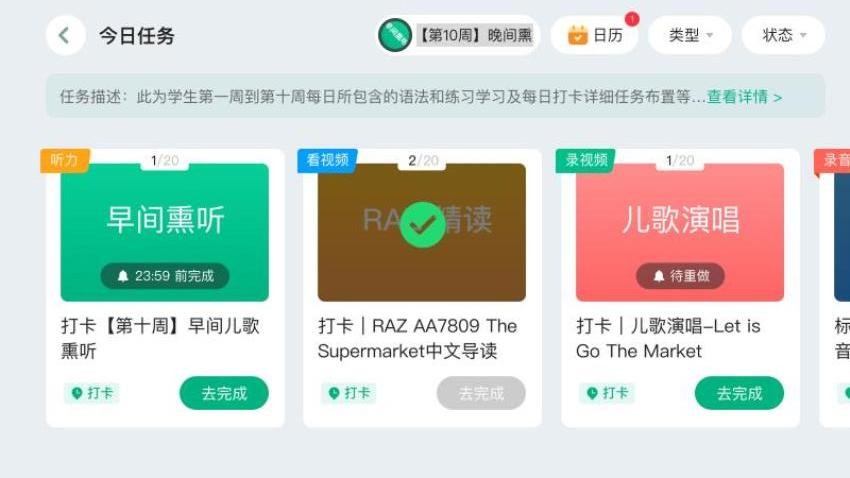Open the 【第10周】晚间熏 course selector

click(458, 35)
